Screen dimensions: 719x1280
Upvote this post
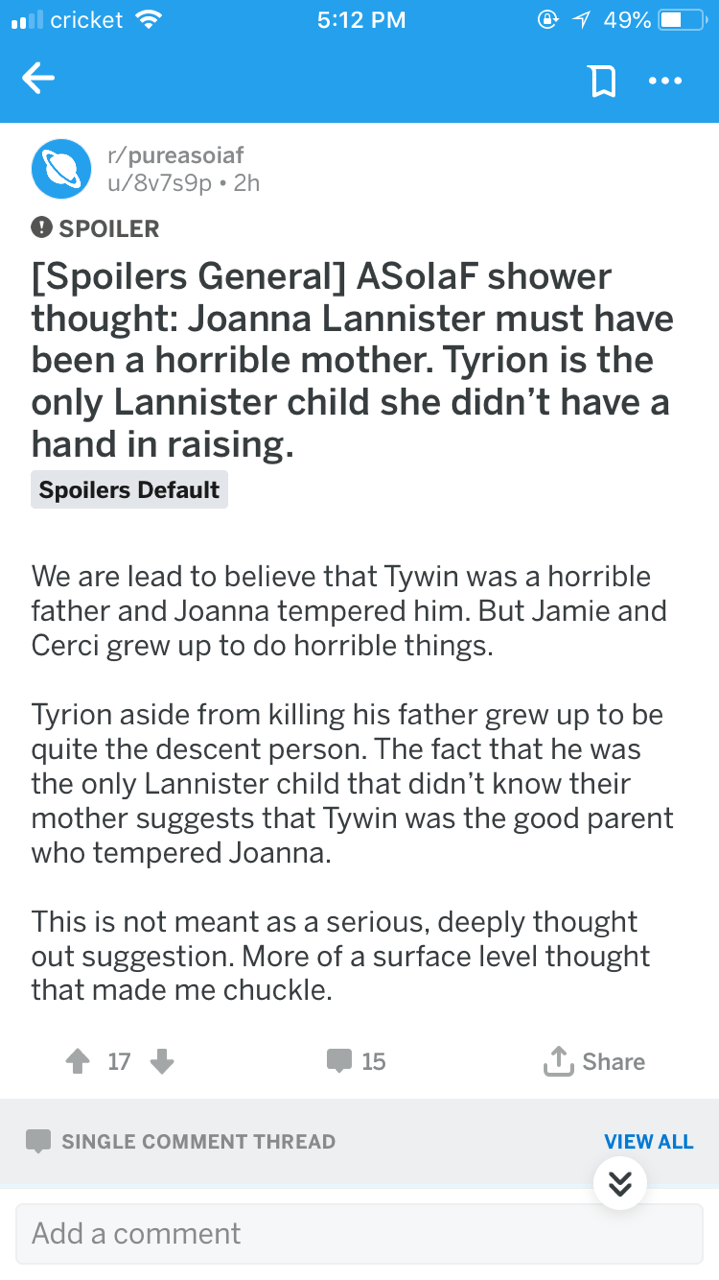tap(78, 1062)
